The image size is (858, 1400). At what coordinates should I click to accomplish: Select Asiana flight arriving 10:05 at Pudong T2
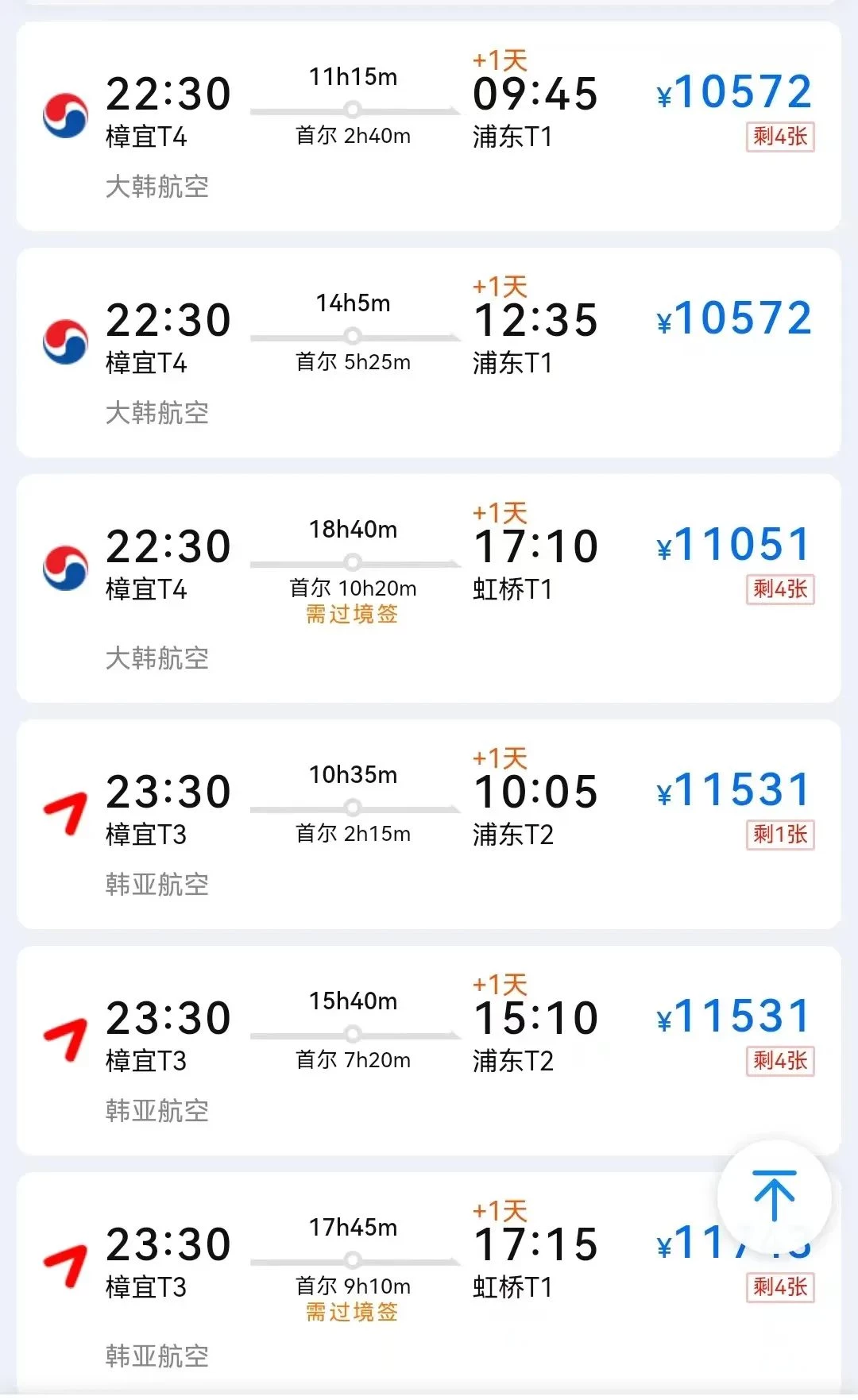pyautogui.click(x=428, y=824)
